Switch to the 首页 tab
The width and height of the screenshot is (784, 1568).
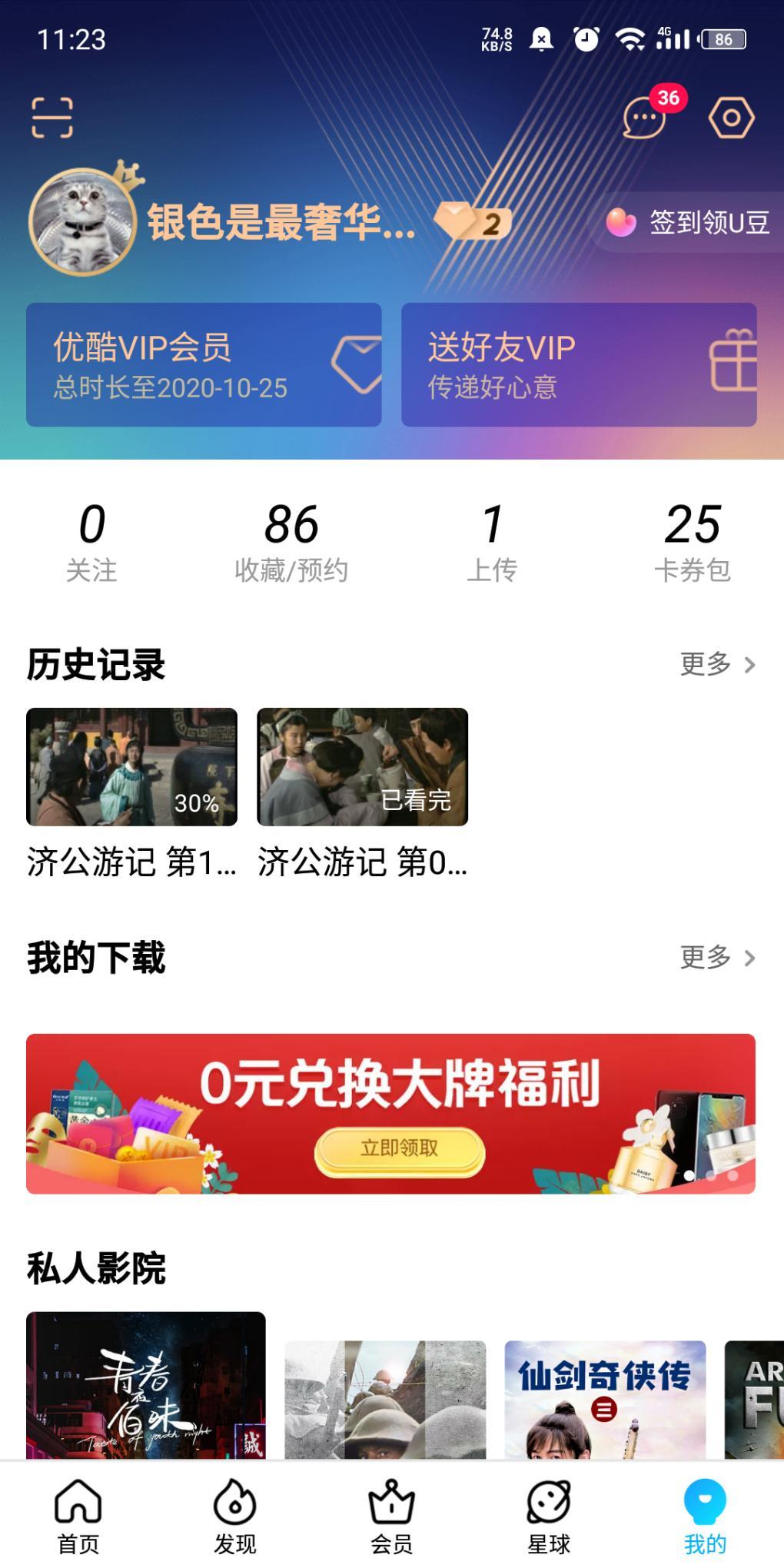pos(78,1516)
